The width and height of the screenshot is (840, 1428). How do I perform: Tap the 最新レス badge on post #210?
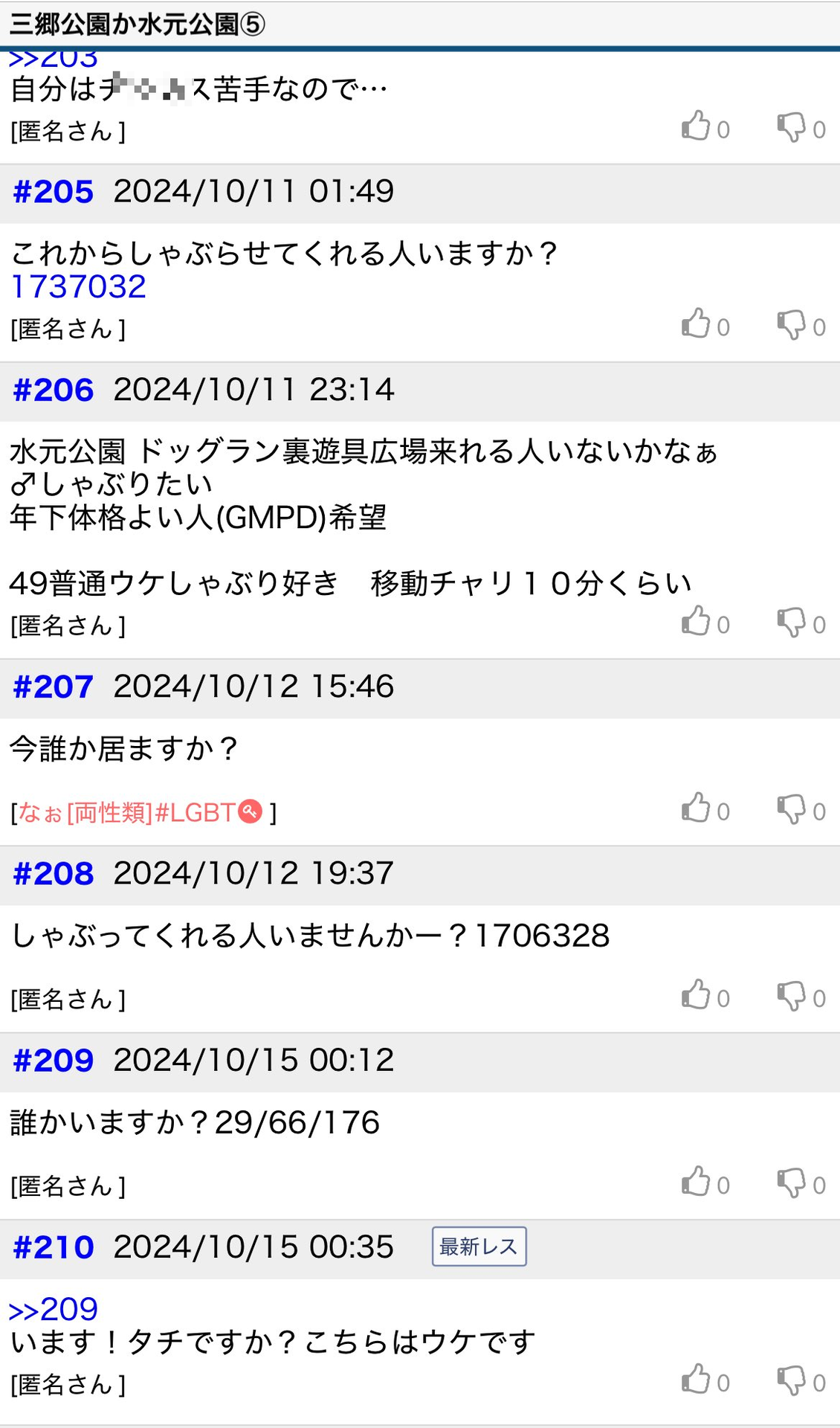[x=479, y=1247]
